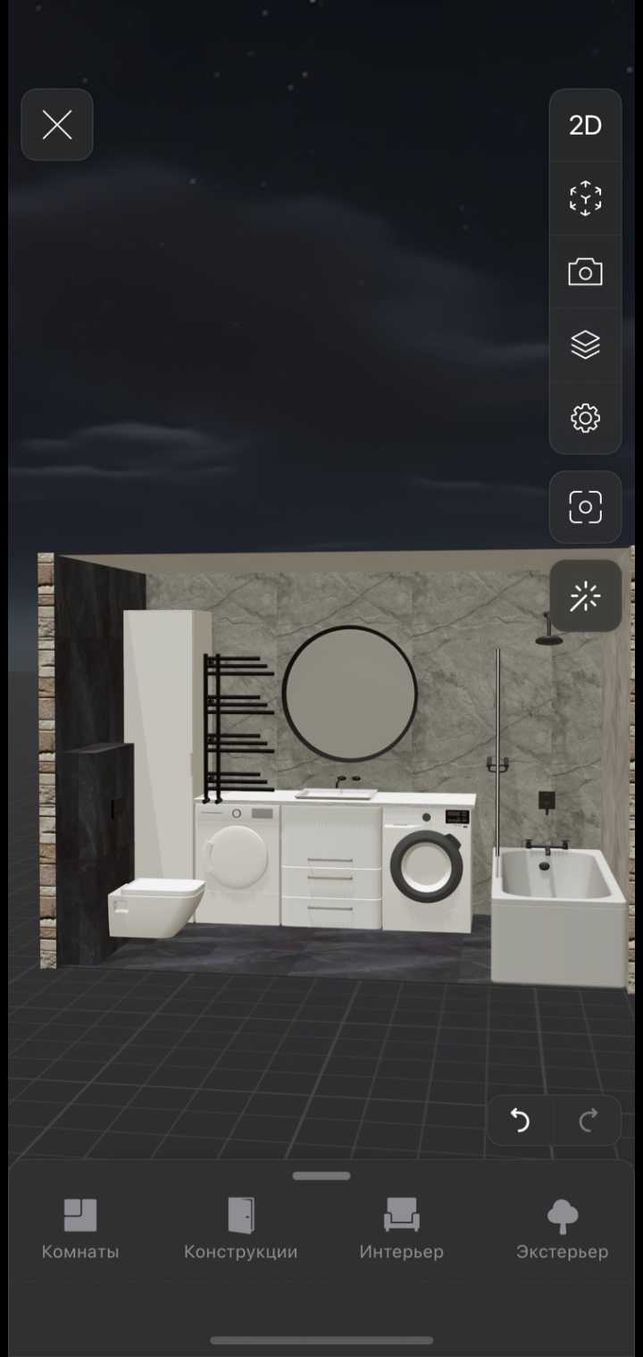Open the Комнаты tab
Screen dimensions: 643x1357
click(80, 1229)
